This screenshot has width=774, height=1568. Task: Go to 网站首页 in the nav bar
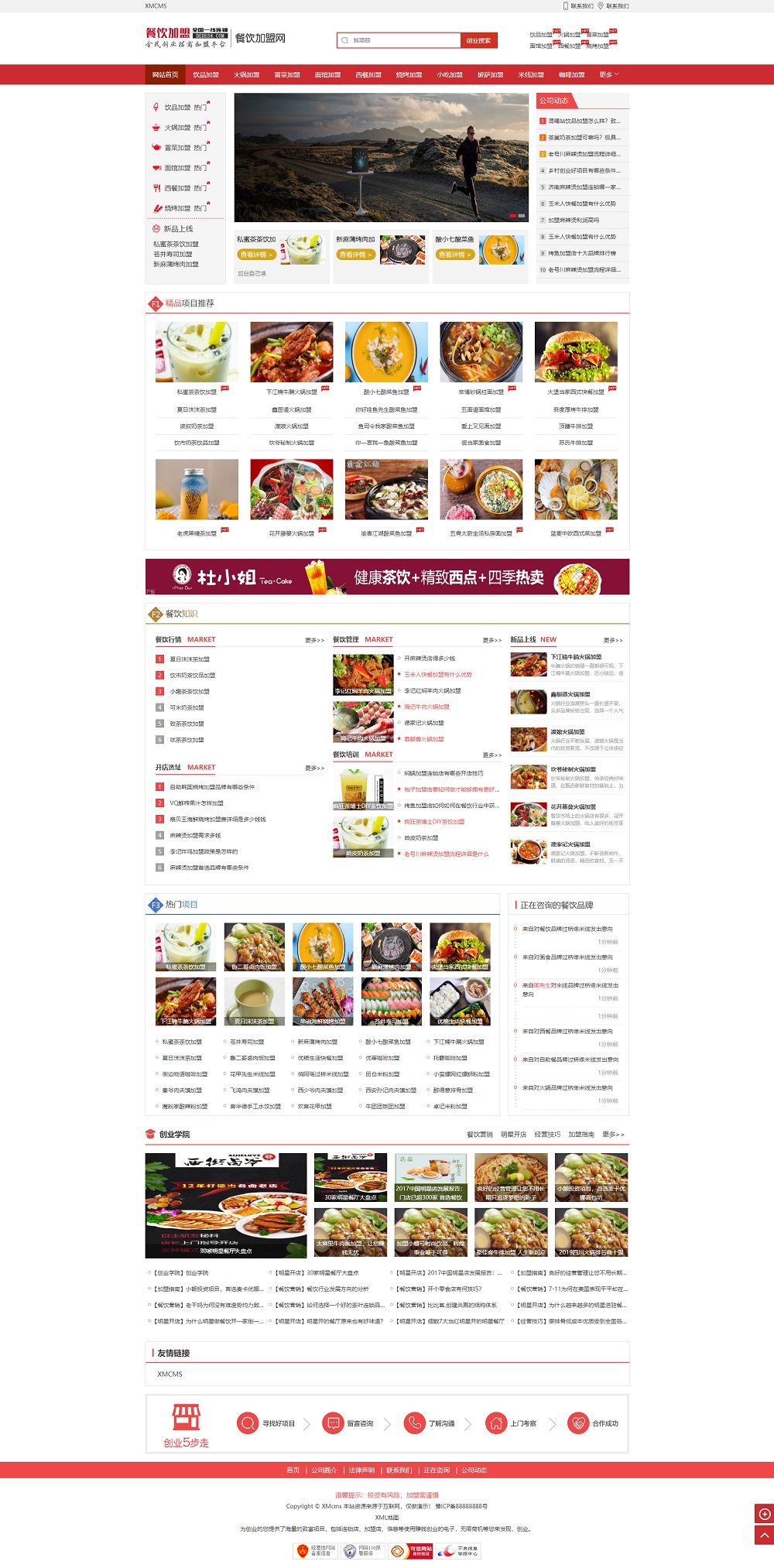[165, 75]
